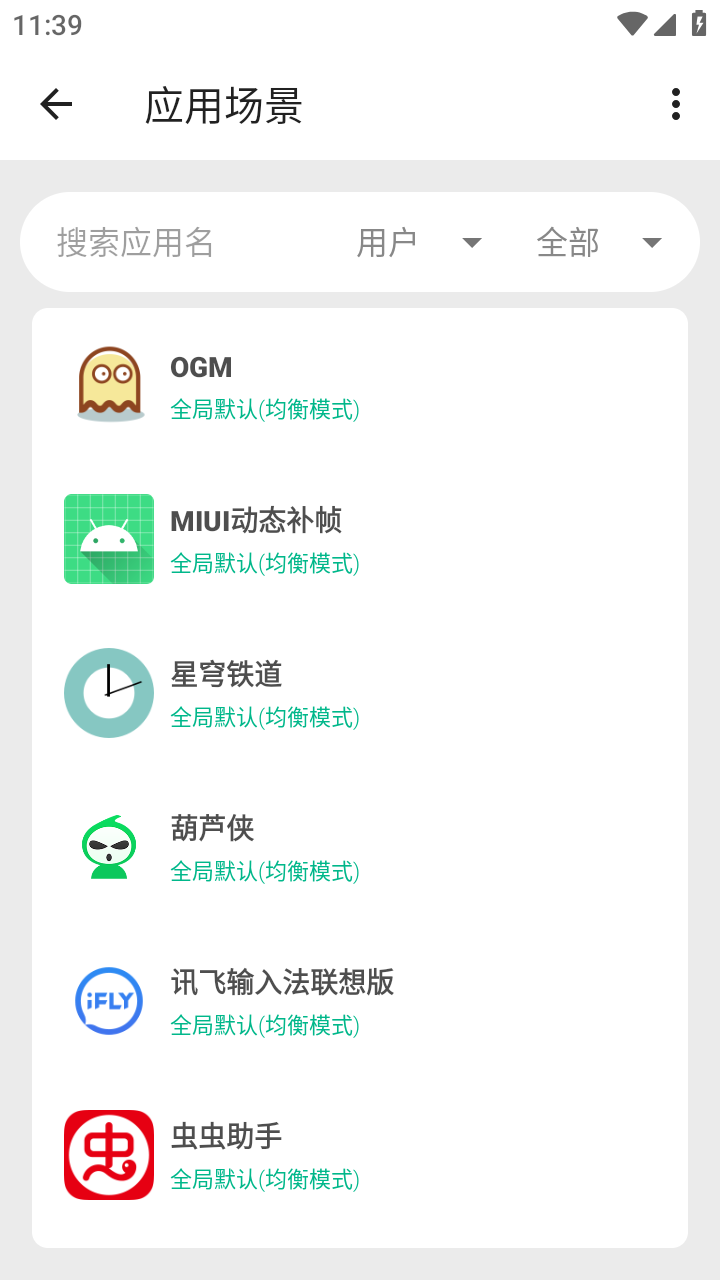Select the 应用场景 title bar area
Image resolution: width=720 pixels, height=1280 pixels.
[224, 104]
